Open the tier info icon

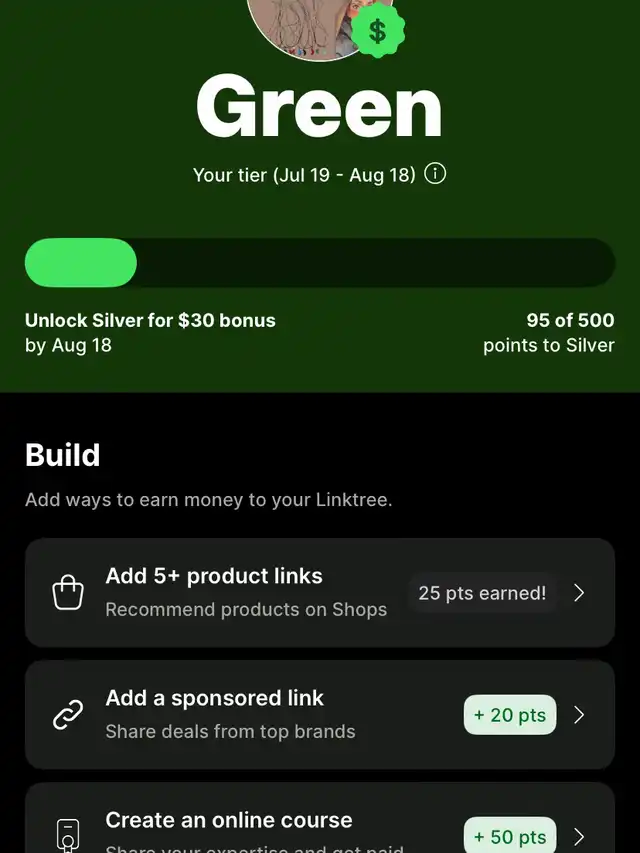click(435, 174)
